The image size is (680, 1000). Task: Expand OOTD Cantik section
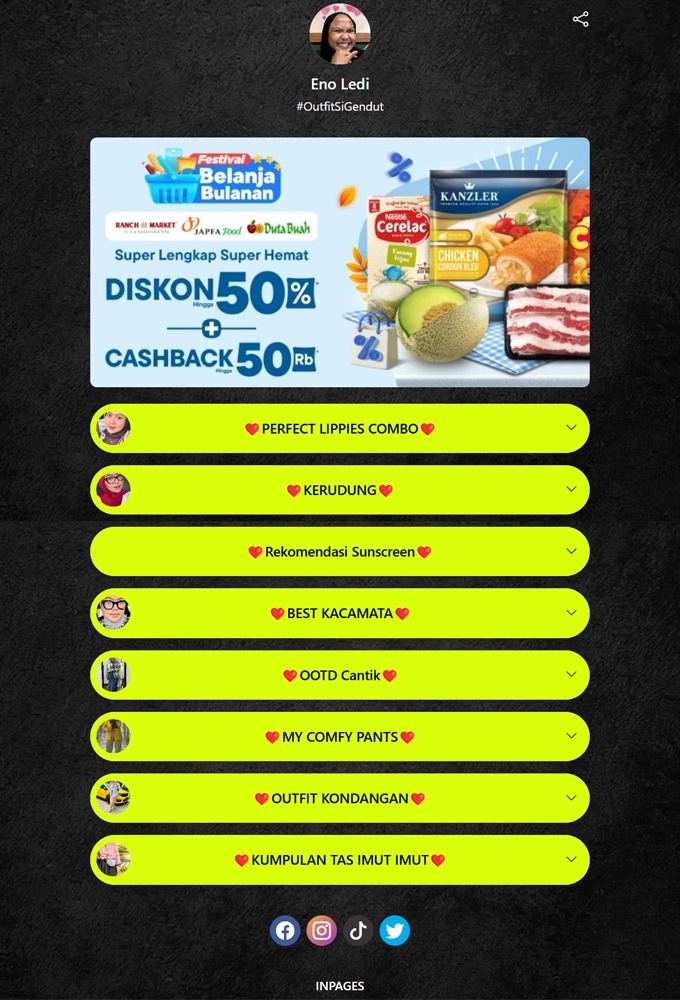click(x=340, y=675)
